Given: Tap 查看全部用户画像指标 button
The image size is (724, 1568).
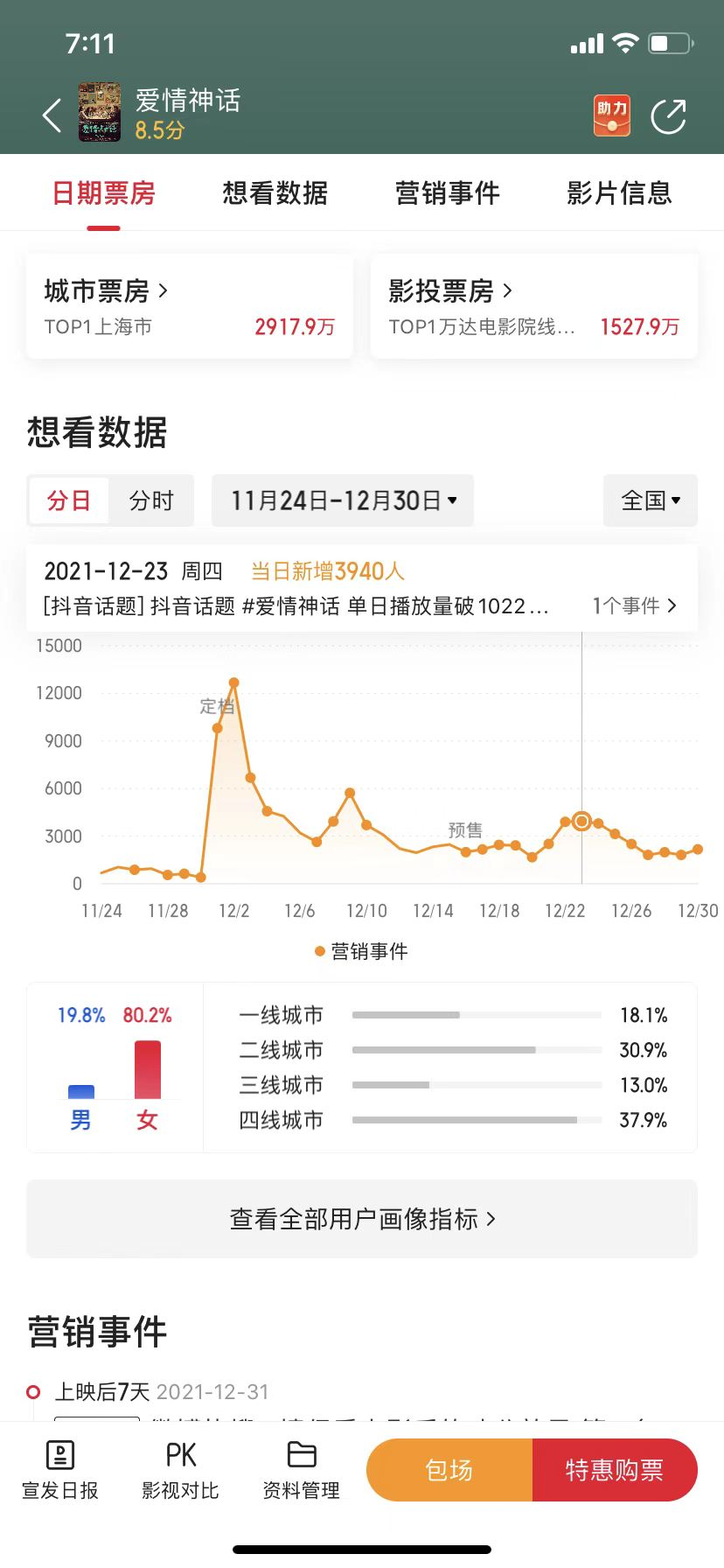Looking at the screenshot, I should click(x=362, y=1219).
